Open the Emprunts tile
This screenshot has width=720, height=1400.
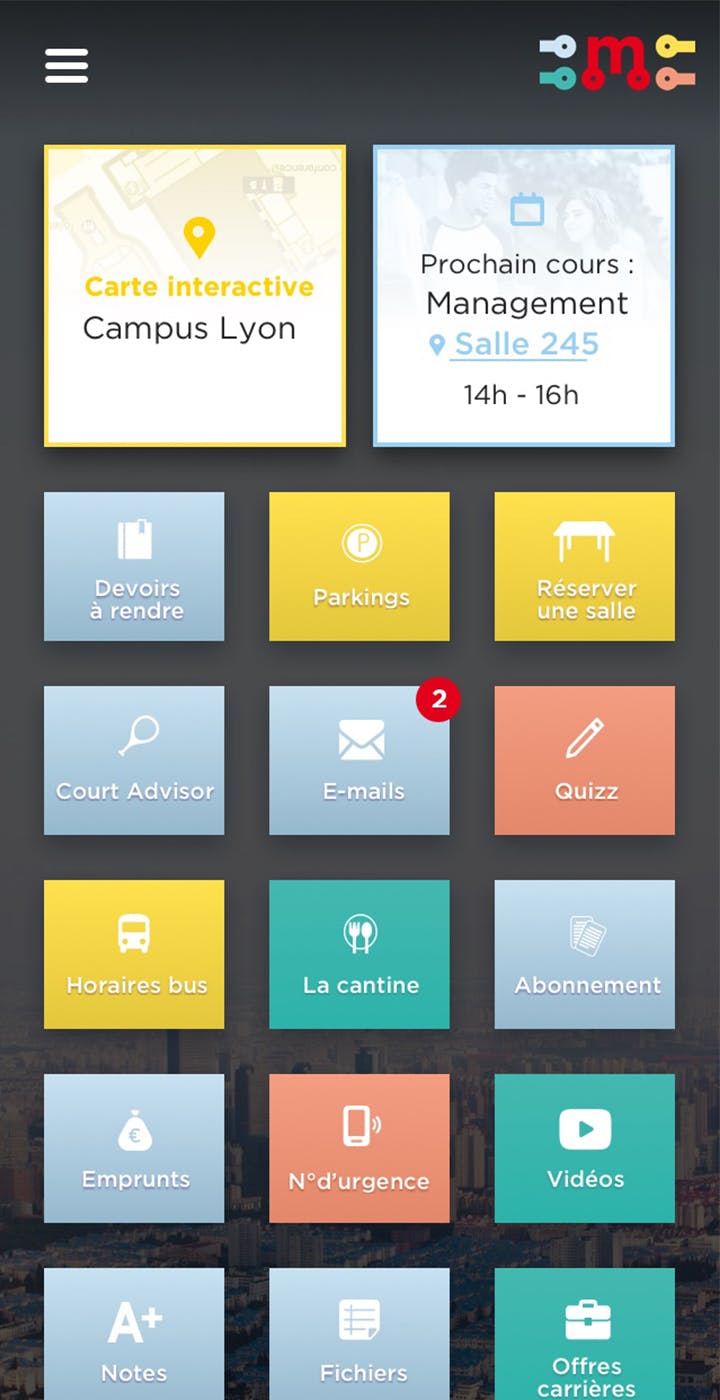134,1148
